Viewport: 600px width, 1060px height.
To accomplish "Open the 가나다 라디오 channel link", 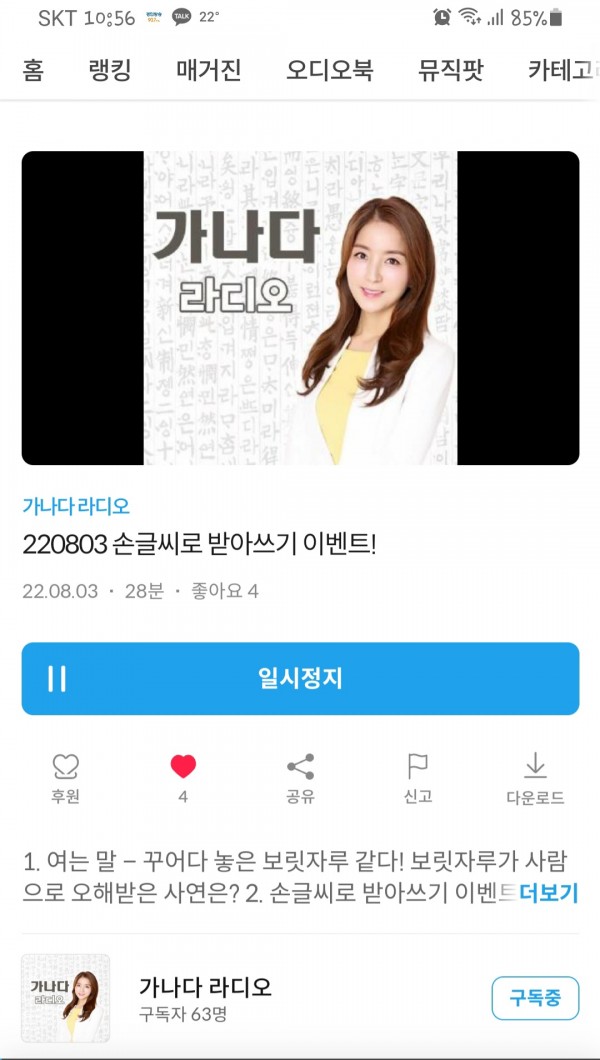I will coord(76,506).
